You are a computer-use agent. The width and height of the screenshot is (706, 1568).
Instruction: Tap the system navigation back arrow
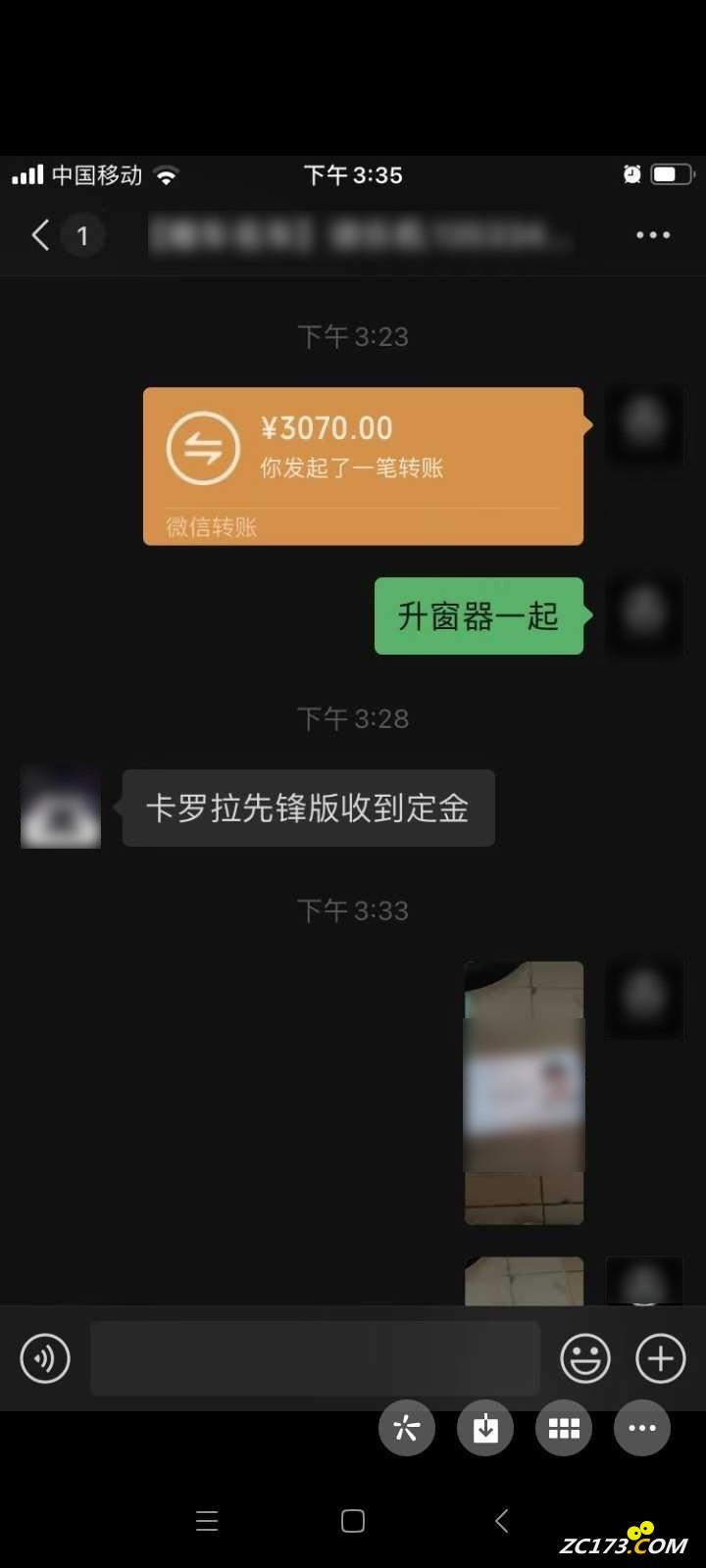pyautogui.click(x=501, y=1521)
